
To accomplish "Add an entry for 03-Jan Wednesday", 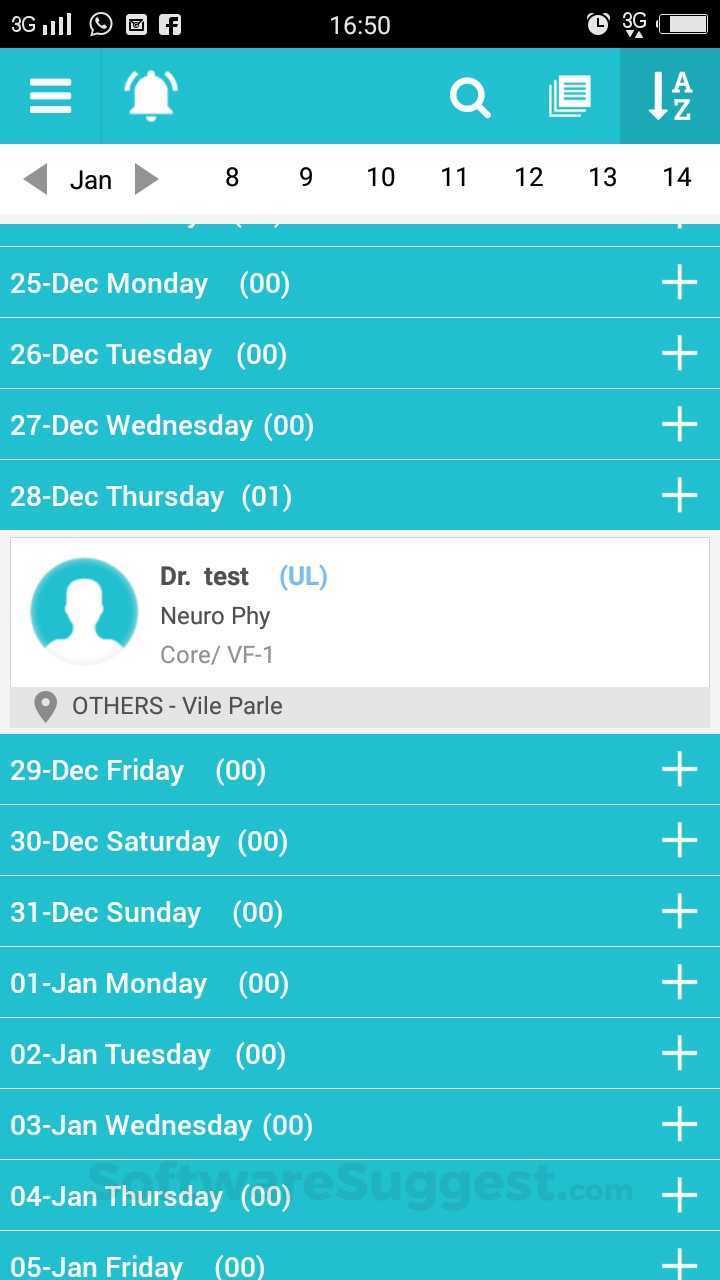I will tap(679, 1125).
